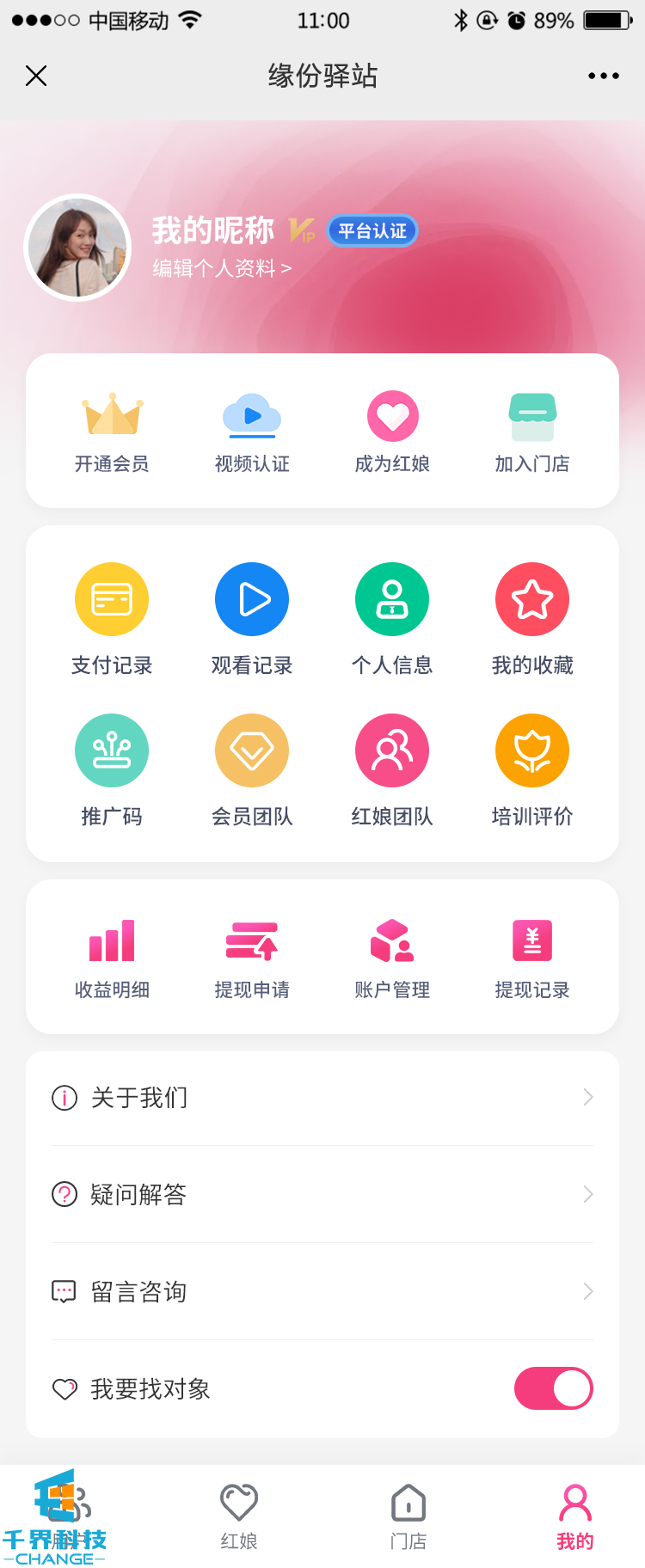
Task: Open the 留言咨询 row
Action: coord(322,1292)
